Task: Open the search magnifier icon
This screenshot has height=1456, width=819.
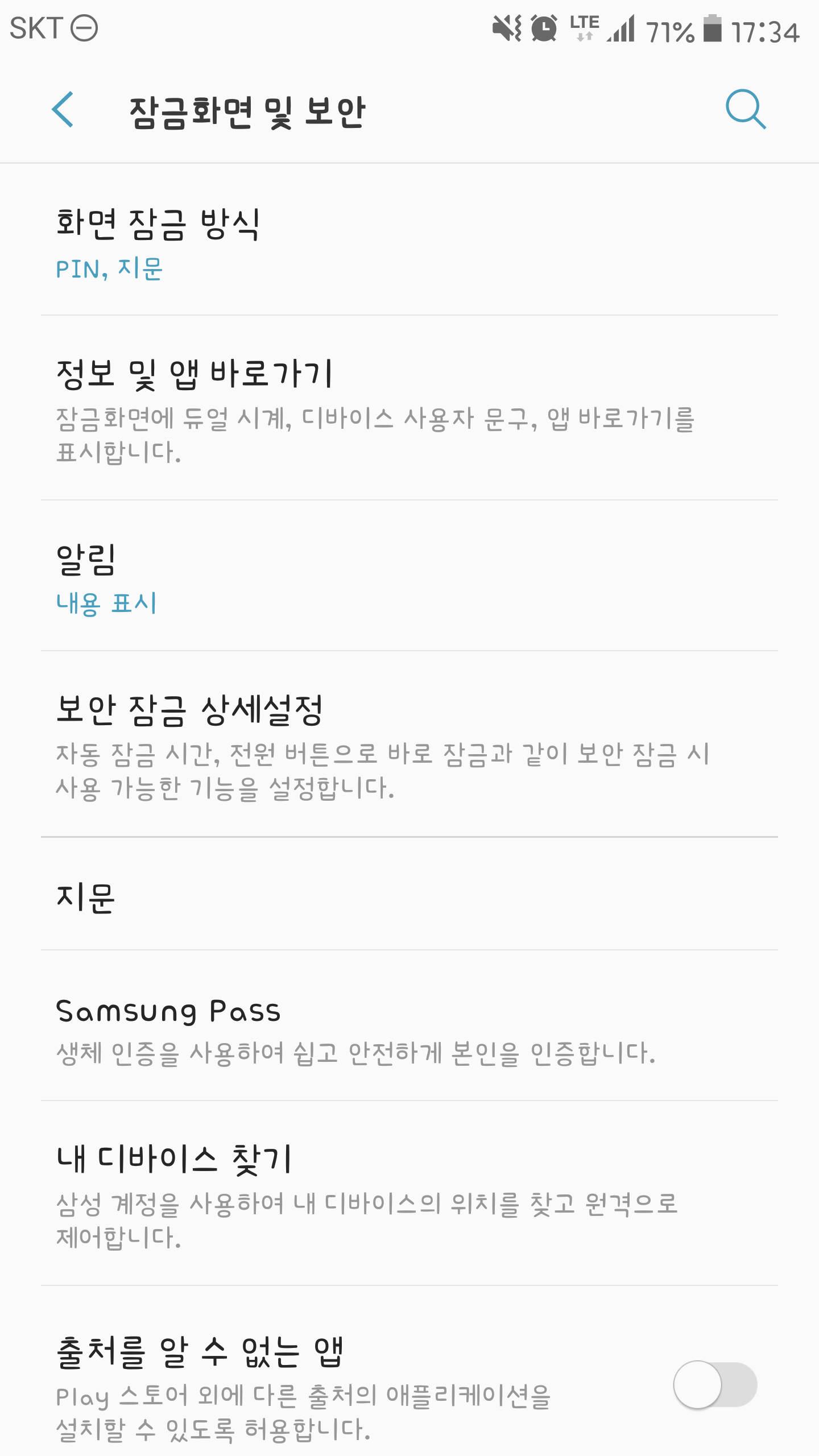Action: click(x=746, y=109)
